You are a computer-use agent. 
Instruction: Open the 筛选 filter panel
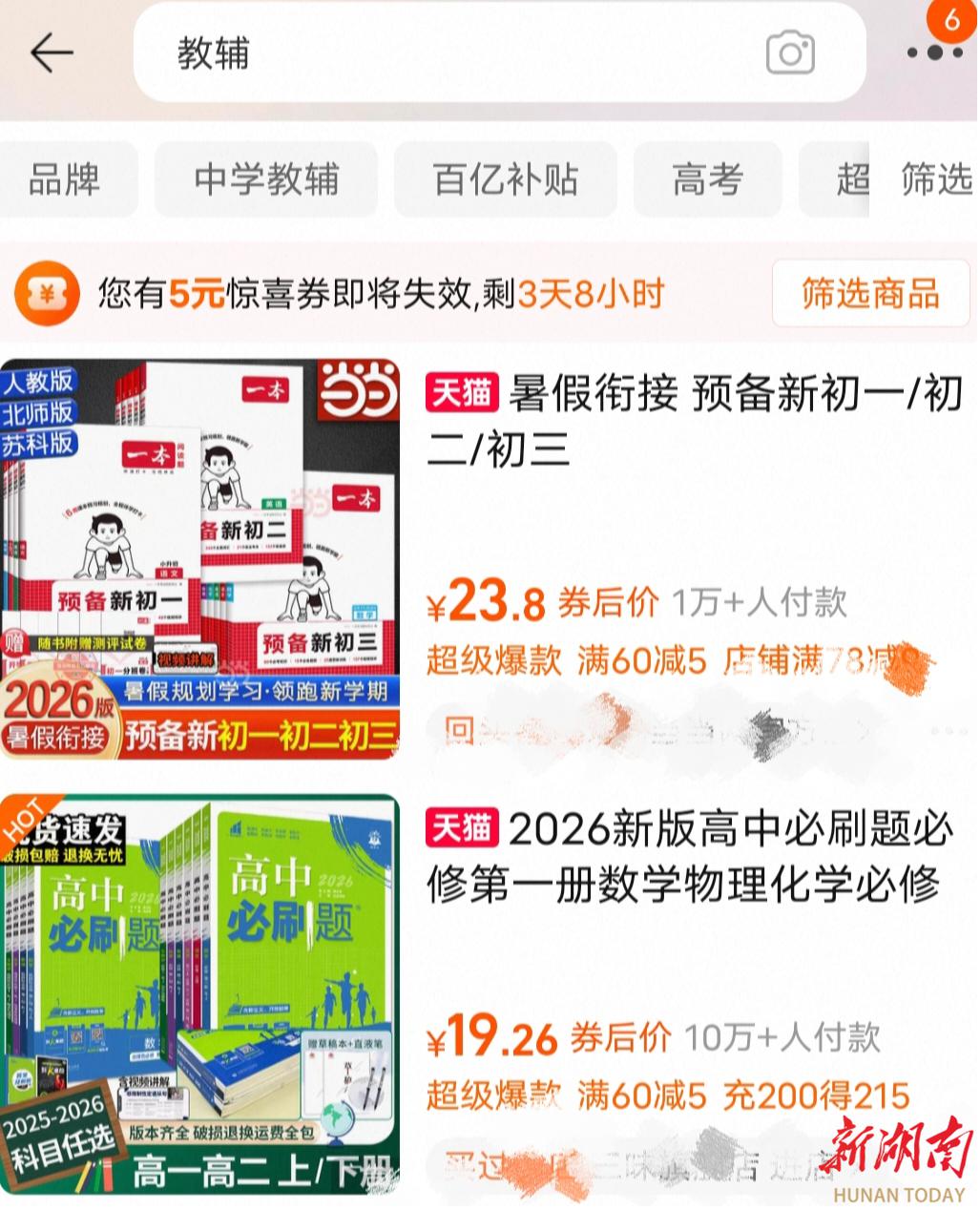[x=935, y=179]
